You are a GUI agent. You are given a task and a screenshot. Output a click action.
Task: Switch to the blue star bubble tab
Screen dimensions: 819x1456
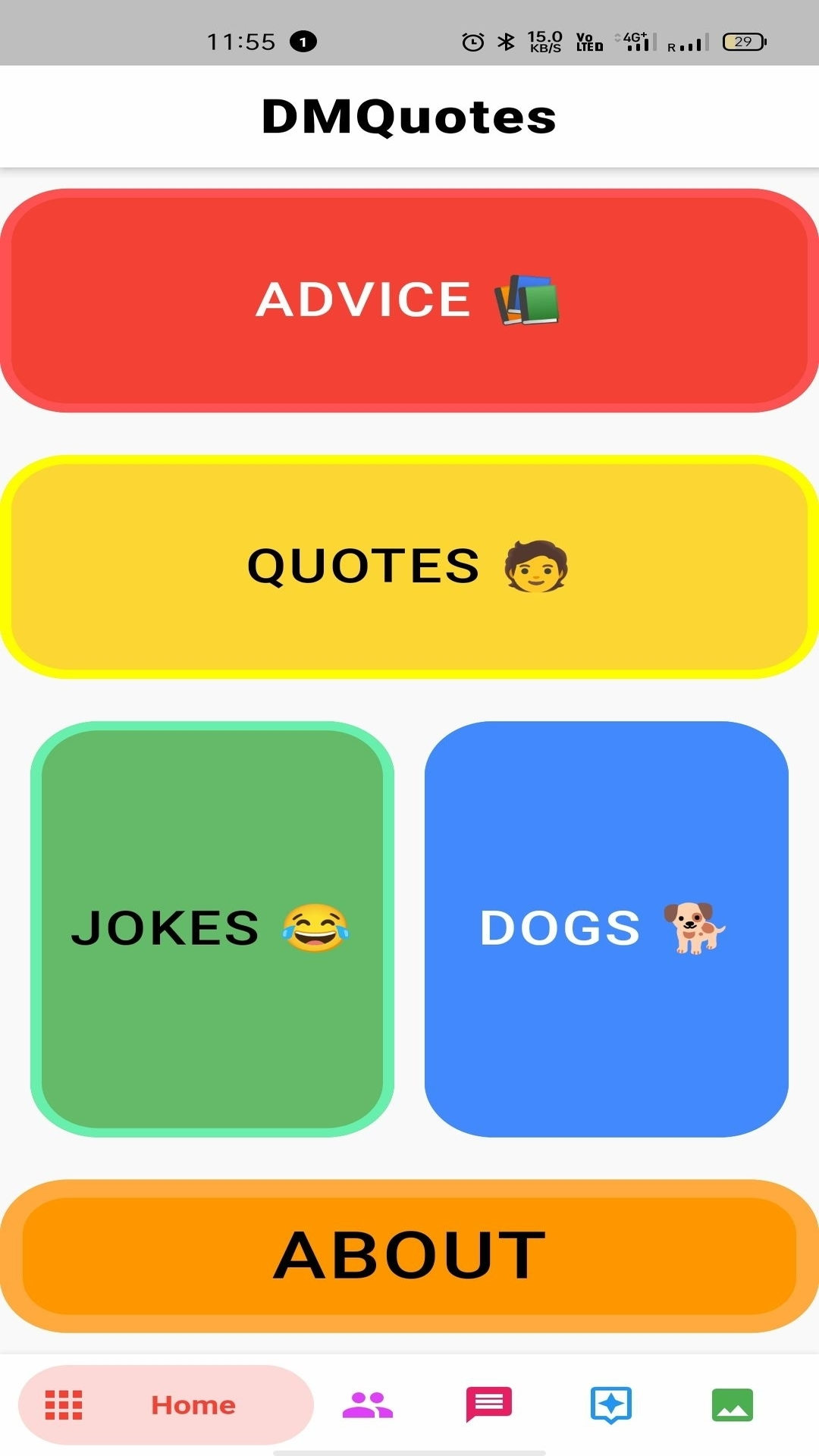[611, 1404]
